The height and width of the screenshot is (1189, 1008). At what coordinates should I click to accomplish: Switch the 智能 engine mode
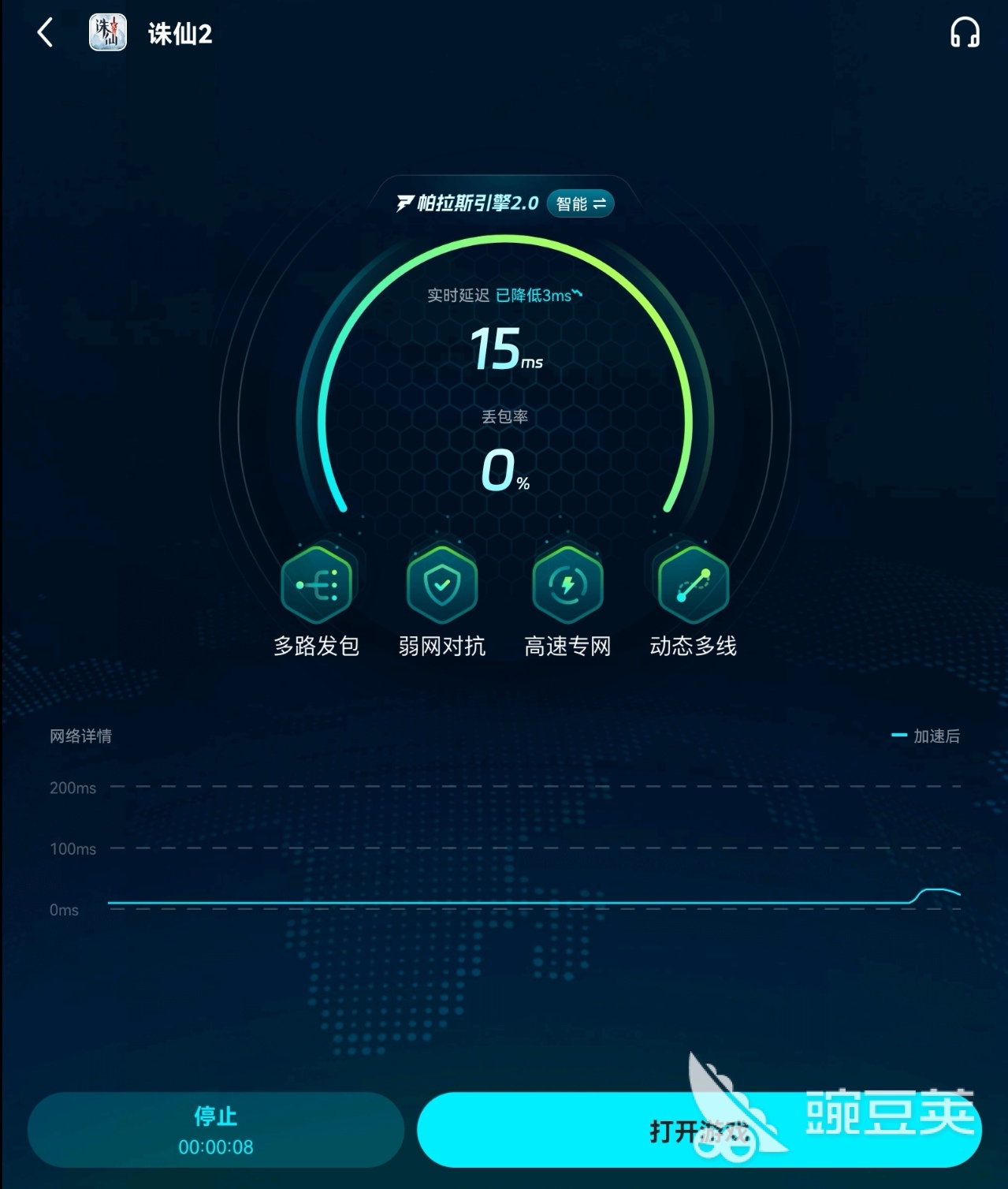coord(581,204)
